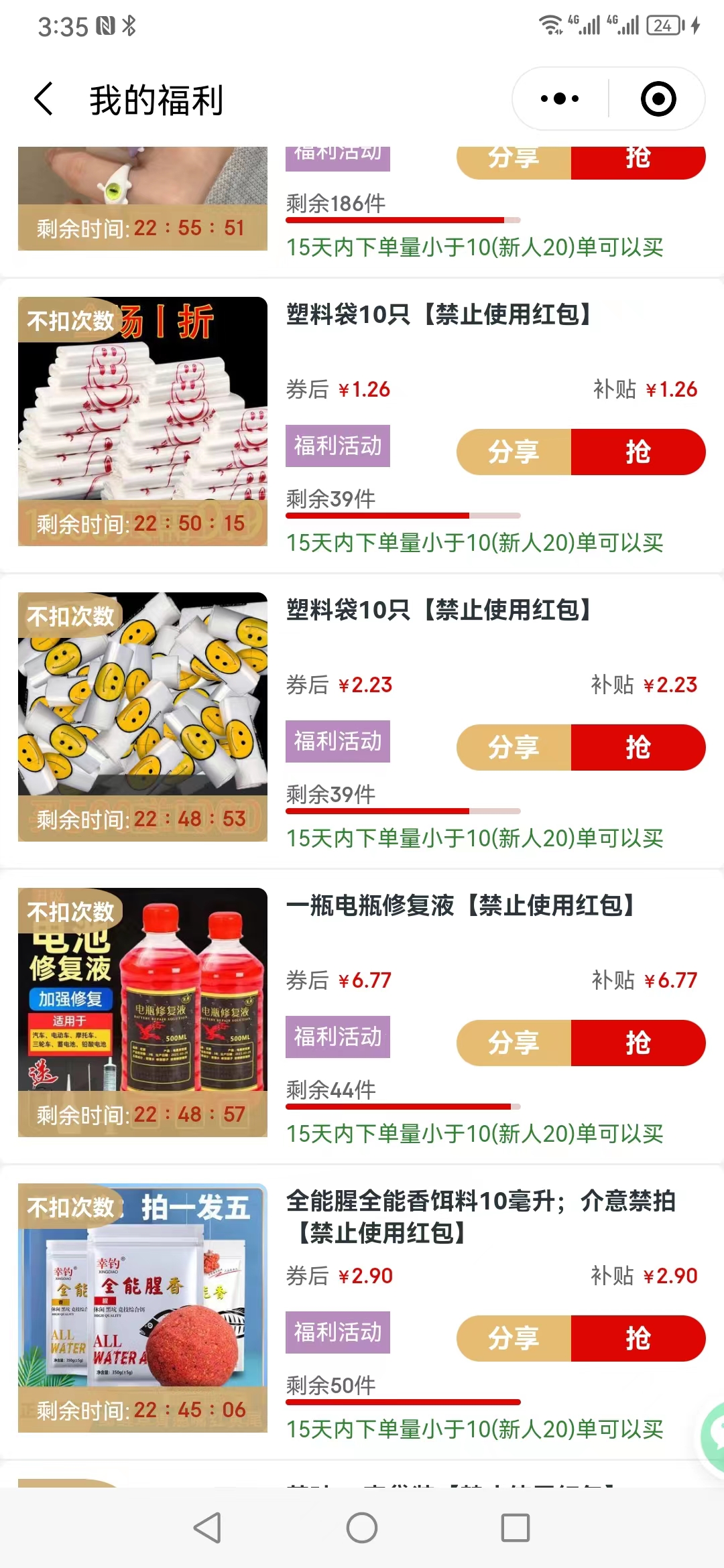Open the recent apps view
Screen dimensions: 724x1568
click(515, 1528)
